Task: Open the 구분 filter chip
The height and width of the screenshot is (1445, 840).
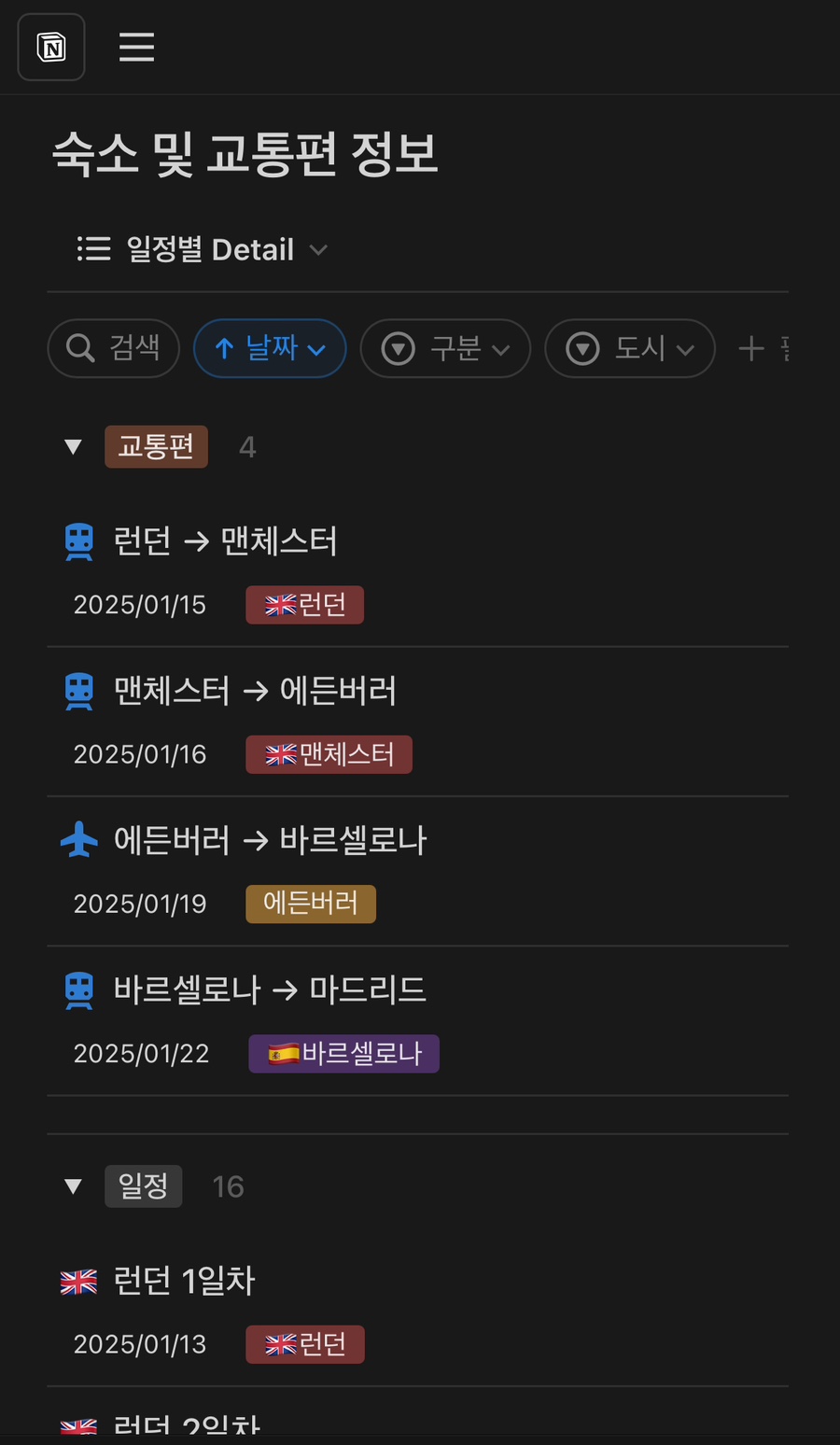Action: (445, 348)
